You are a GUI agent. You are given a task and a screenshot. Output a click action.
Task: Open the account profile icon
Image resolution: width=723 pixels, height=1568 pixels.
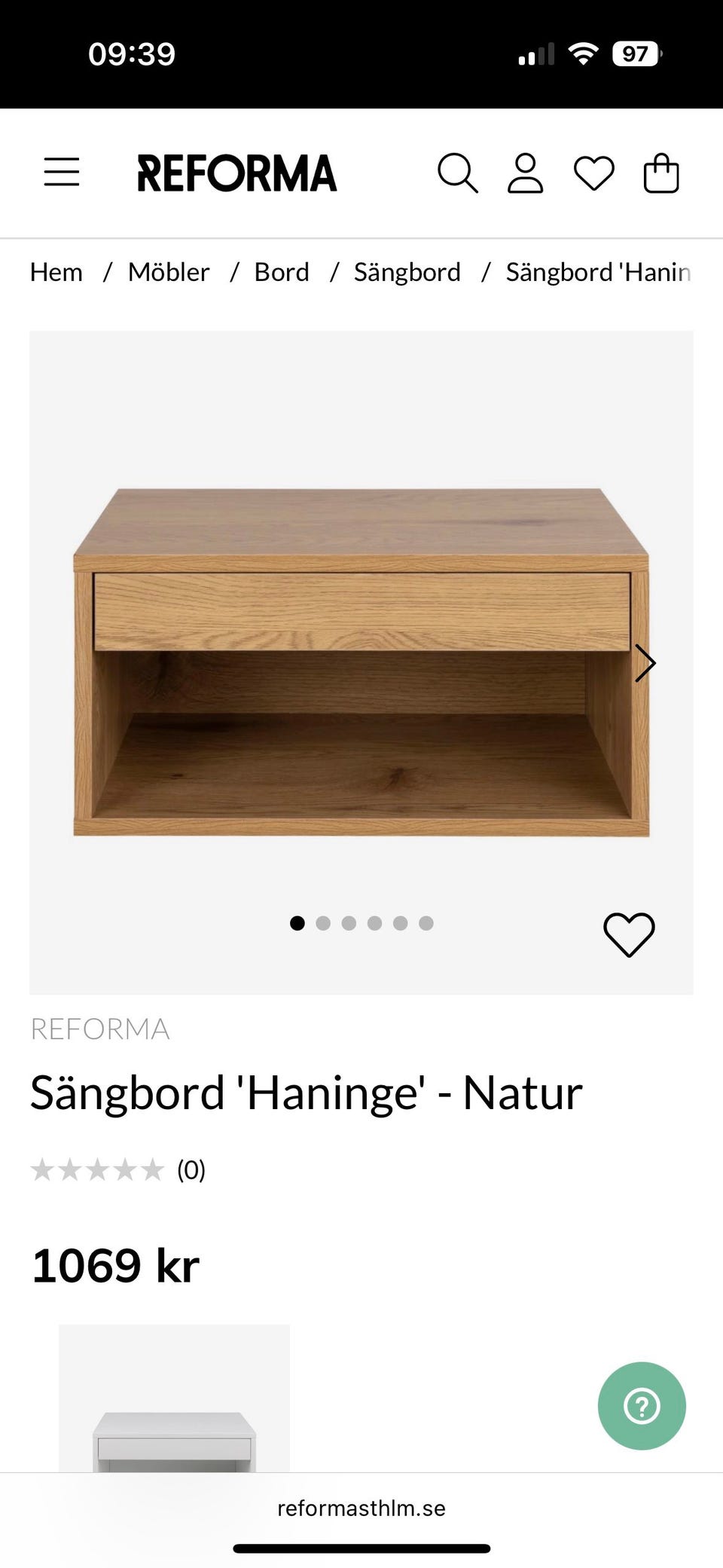[526, 173]
